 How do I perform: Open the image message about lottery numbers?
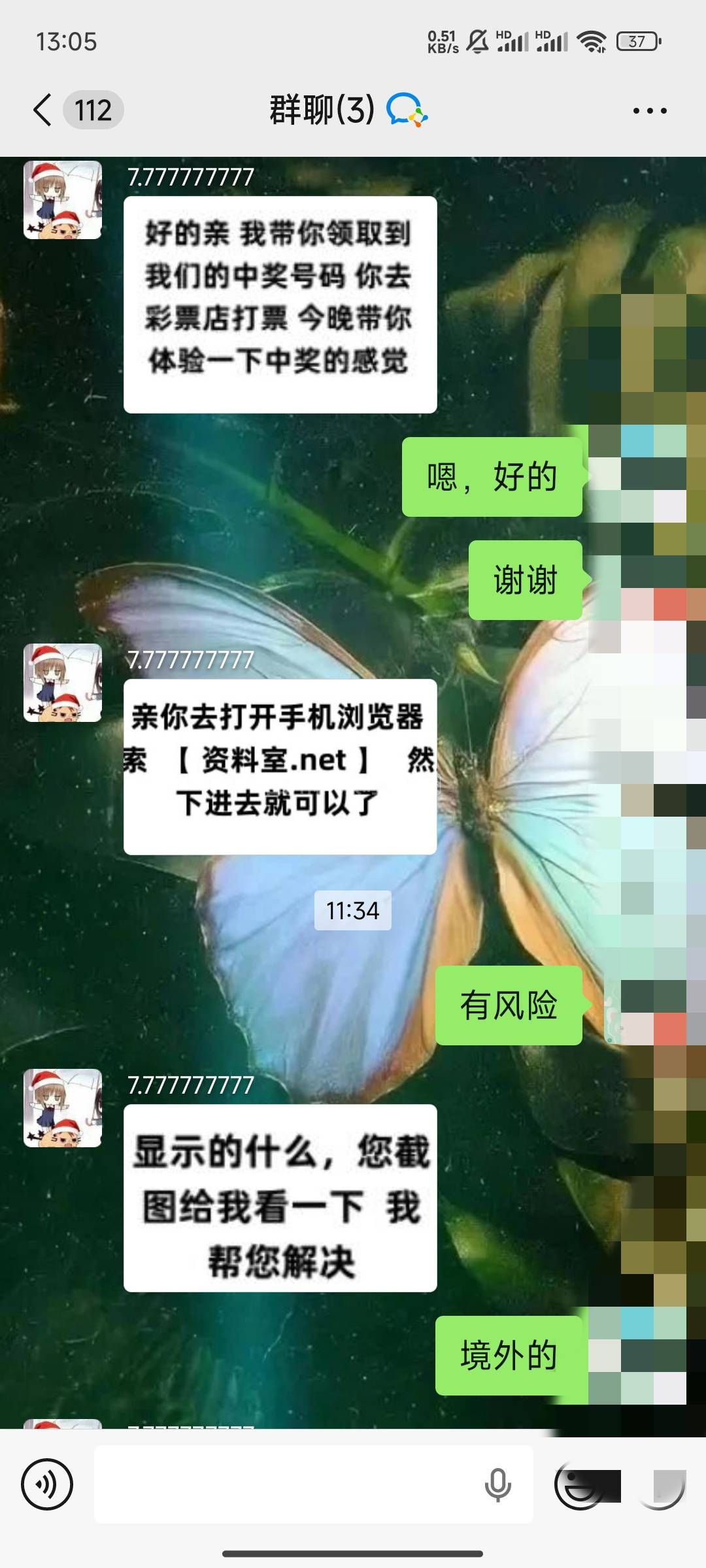click(x=280, y=304)
